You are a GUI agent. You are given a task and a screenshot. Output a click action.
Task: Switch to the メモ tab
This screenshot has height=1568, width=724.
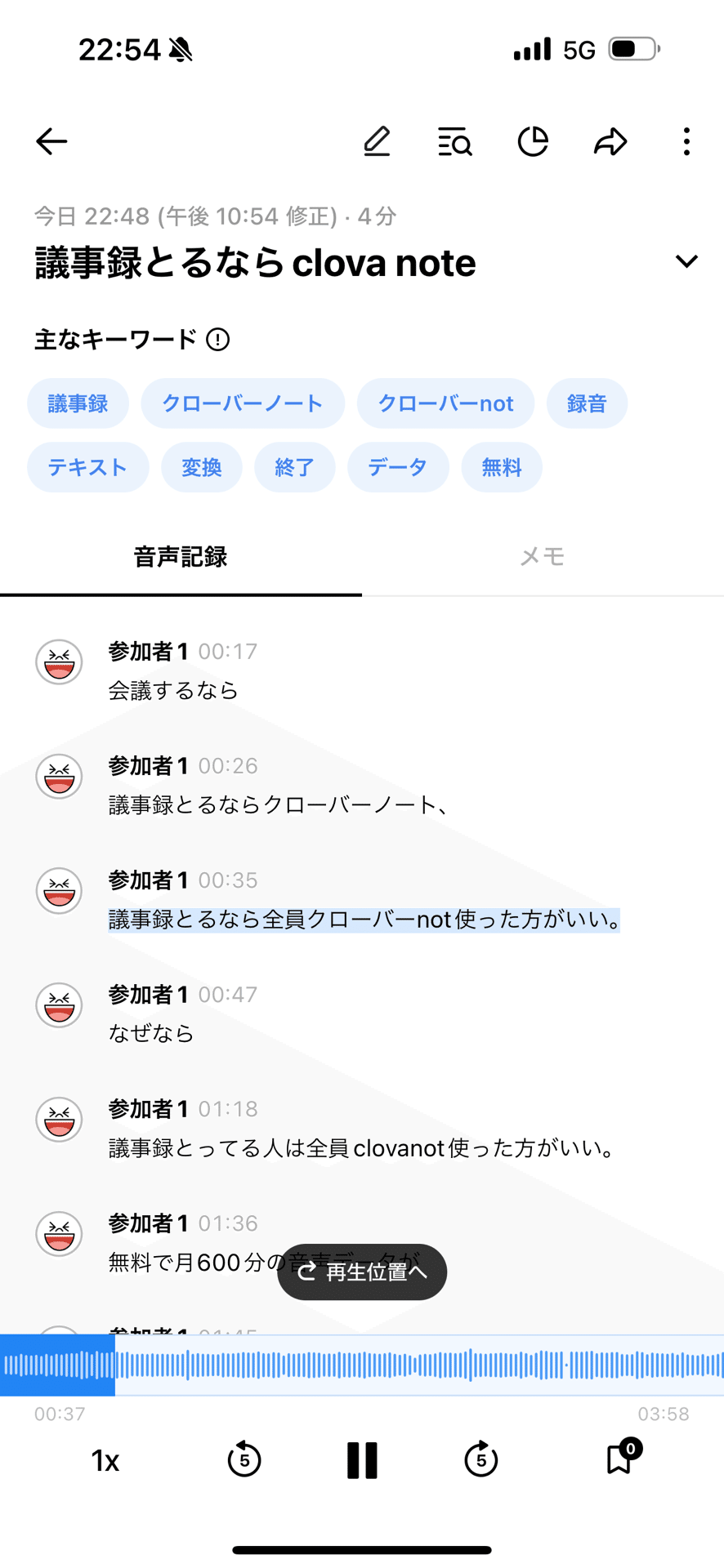click(x=542, y=557)
